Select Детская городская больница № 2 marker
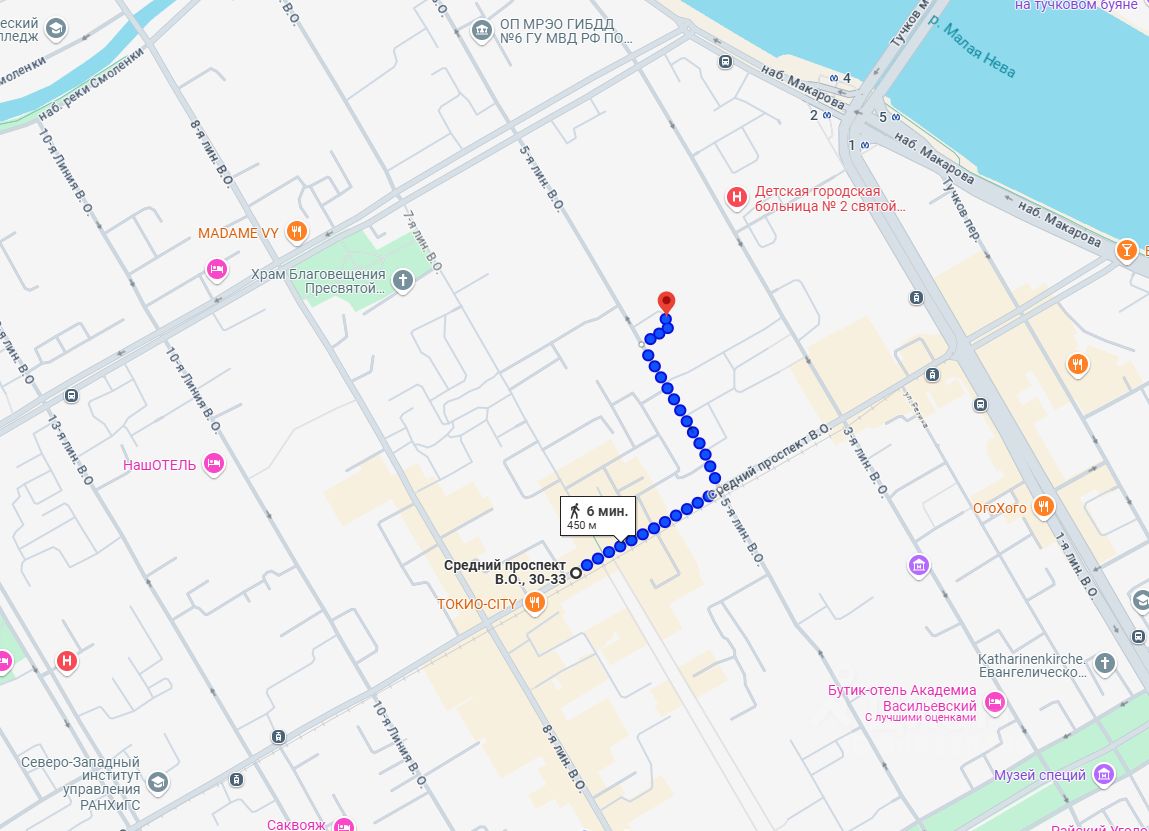The image size is (1149, 831). [737, 198]
